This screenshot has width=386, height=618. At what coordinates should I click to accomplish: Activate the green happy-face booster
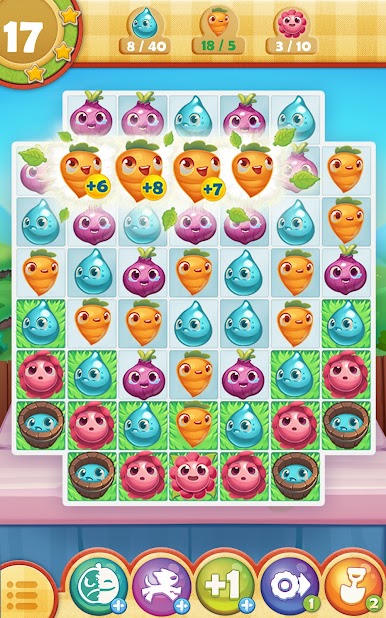point(97,587)
